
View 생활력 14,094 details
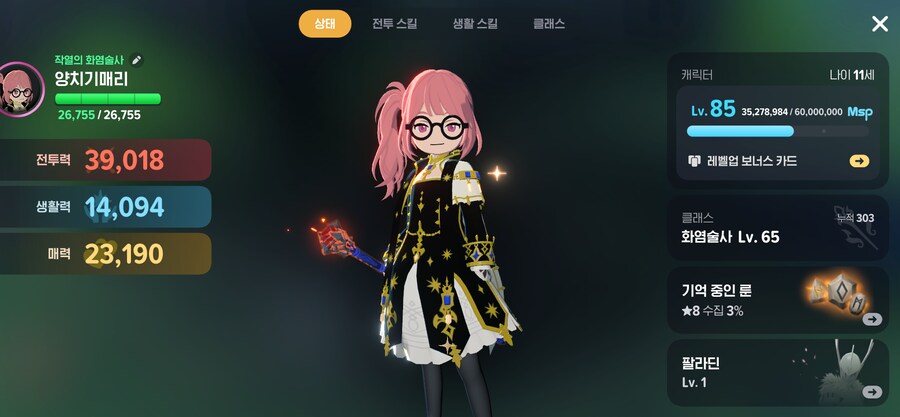tap(105, 207)
